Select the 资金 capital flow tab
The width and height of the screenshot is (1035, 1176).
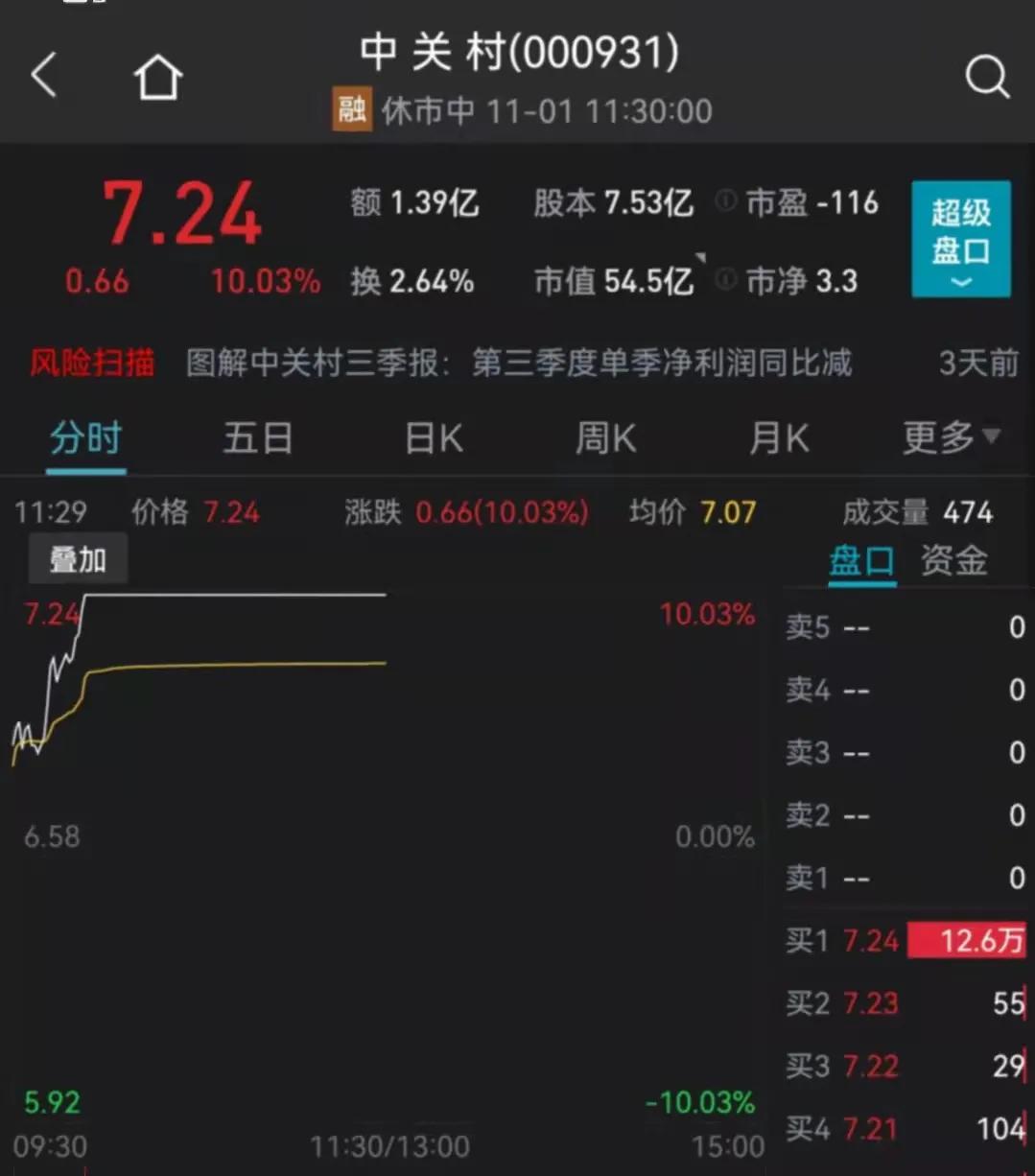[x=953, y=560]
